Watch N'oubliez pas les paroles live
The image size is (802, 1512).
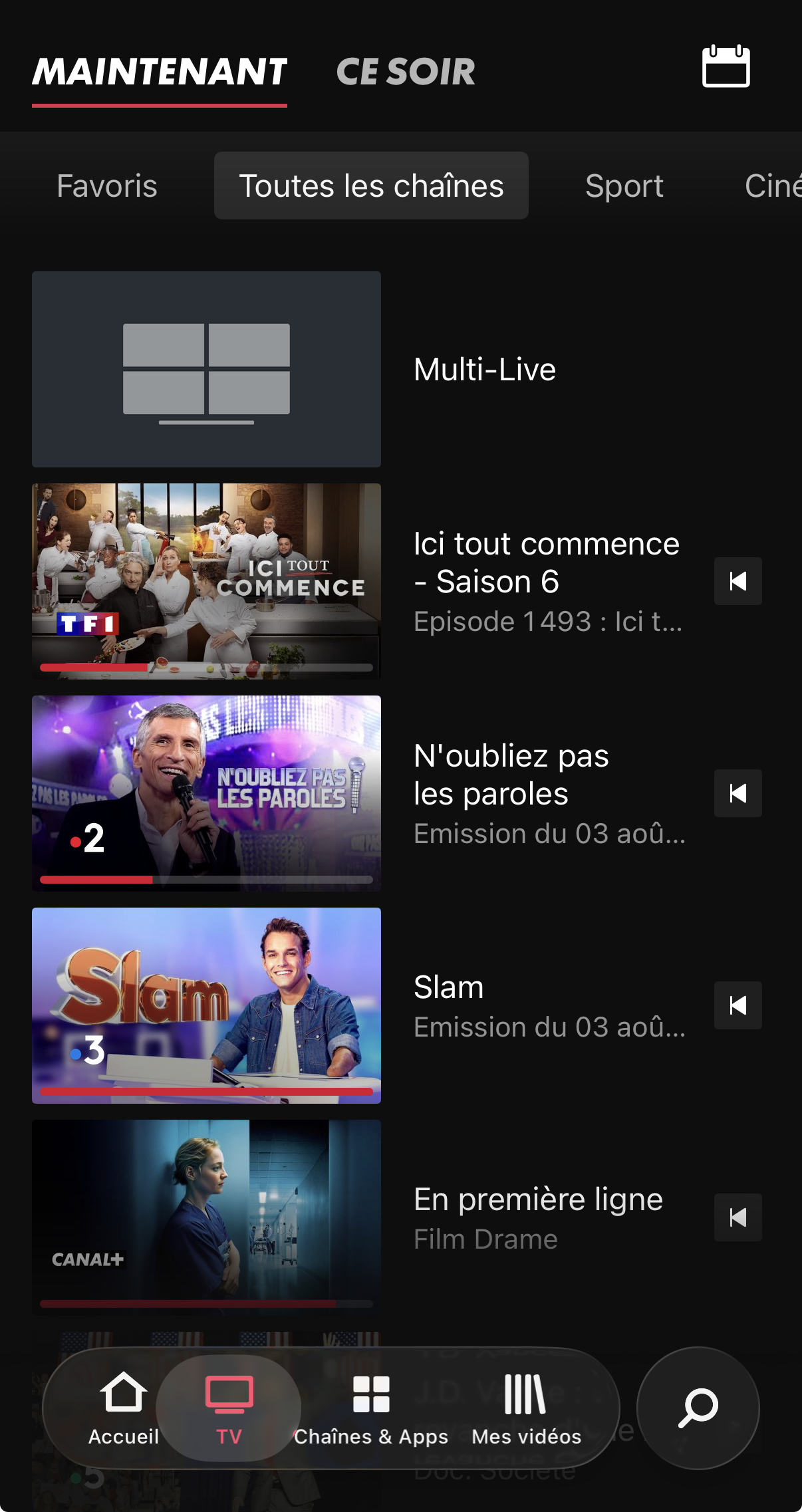pos(206,793)
